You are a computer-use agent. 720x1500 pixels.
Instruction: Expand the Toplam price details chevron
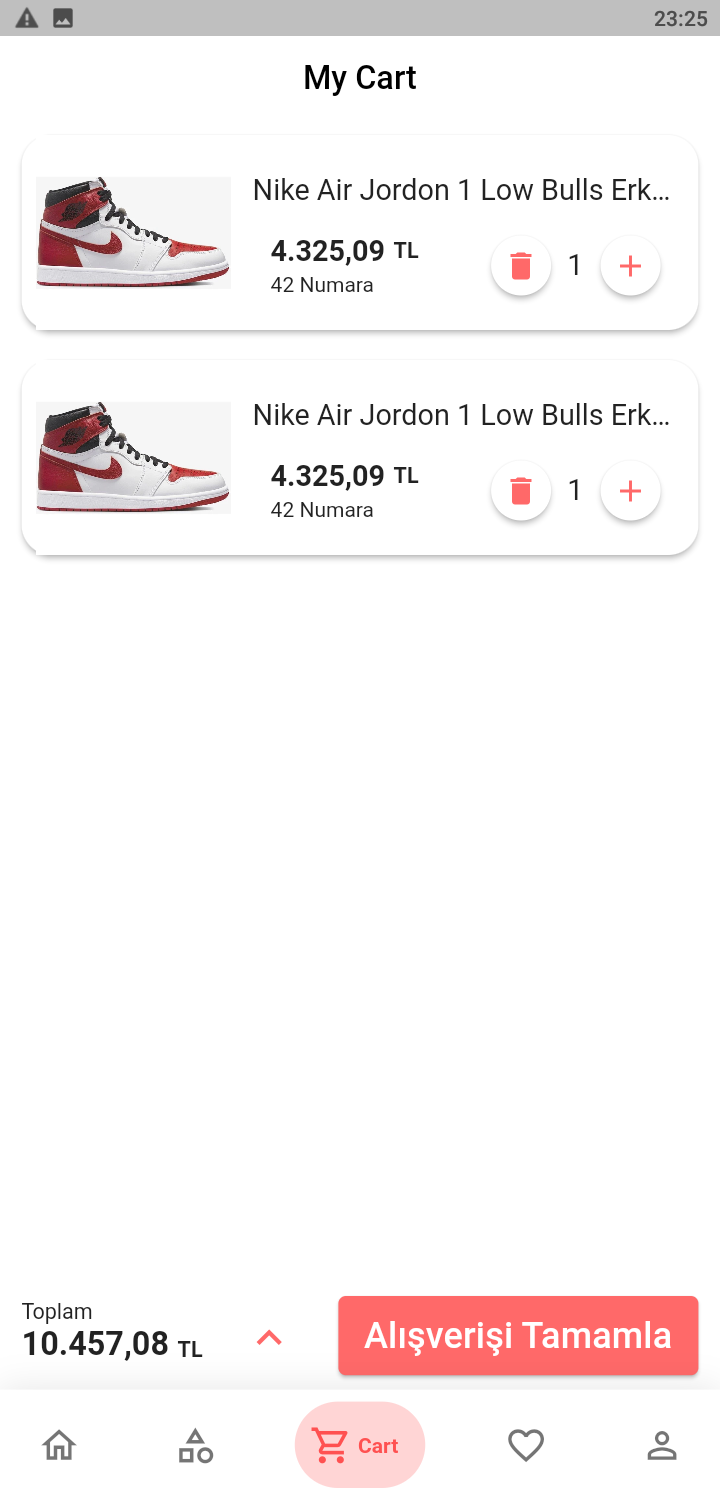coord(269,1336)
